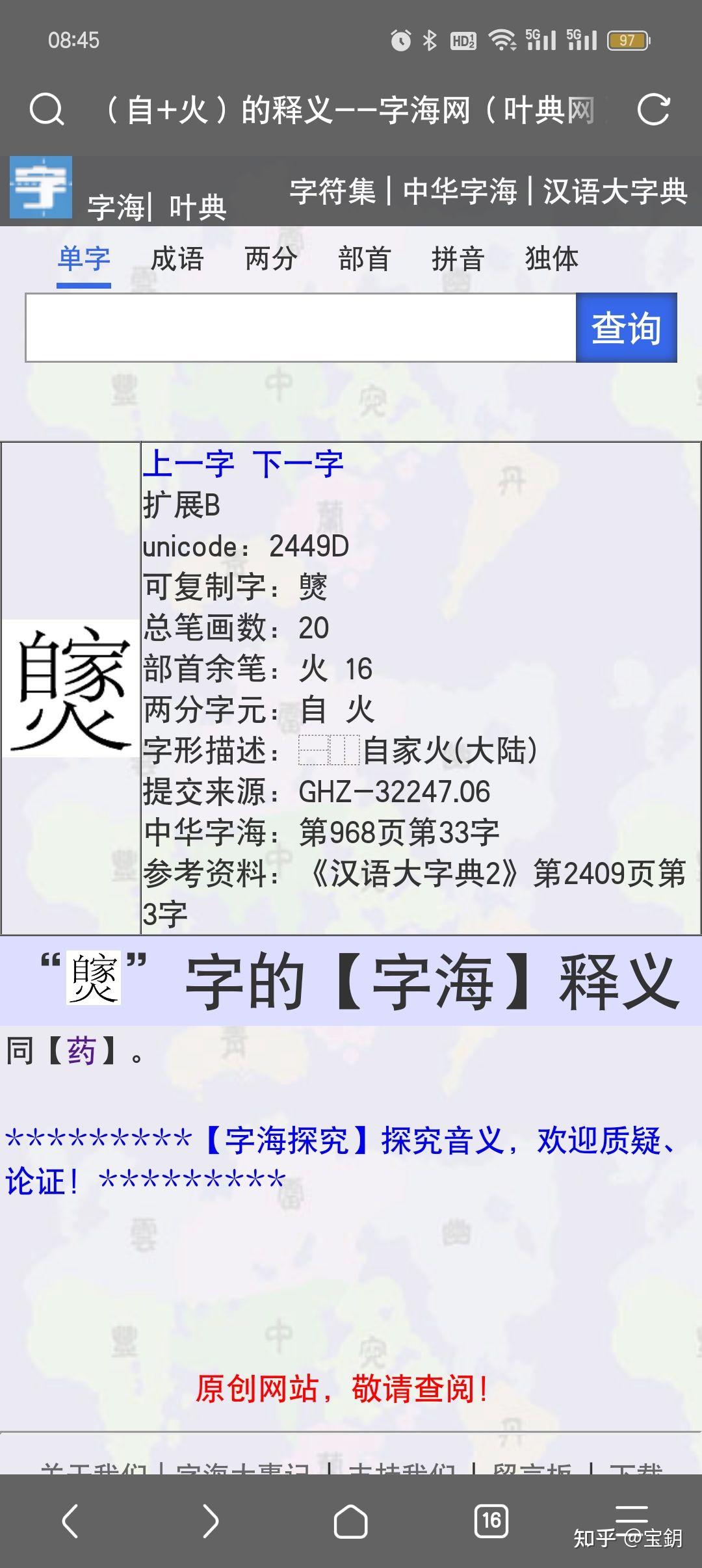Open the 字符集 link
The width and height of the screenshot is (702, 1568).
click(332, 191)
